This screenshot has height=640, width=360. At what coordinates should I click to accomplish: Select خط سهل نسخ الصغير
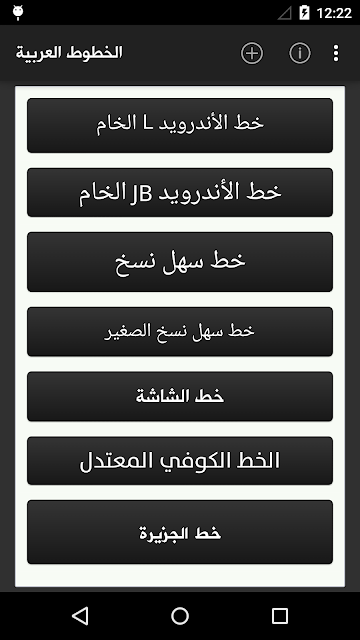(180, 331)
